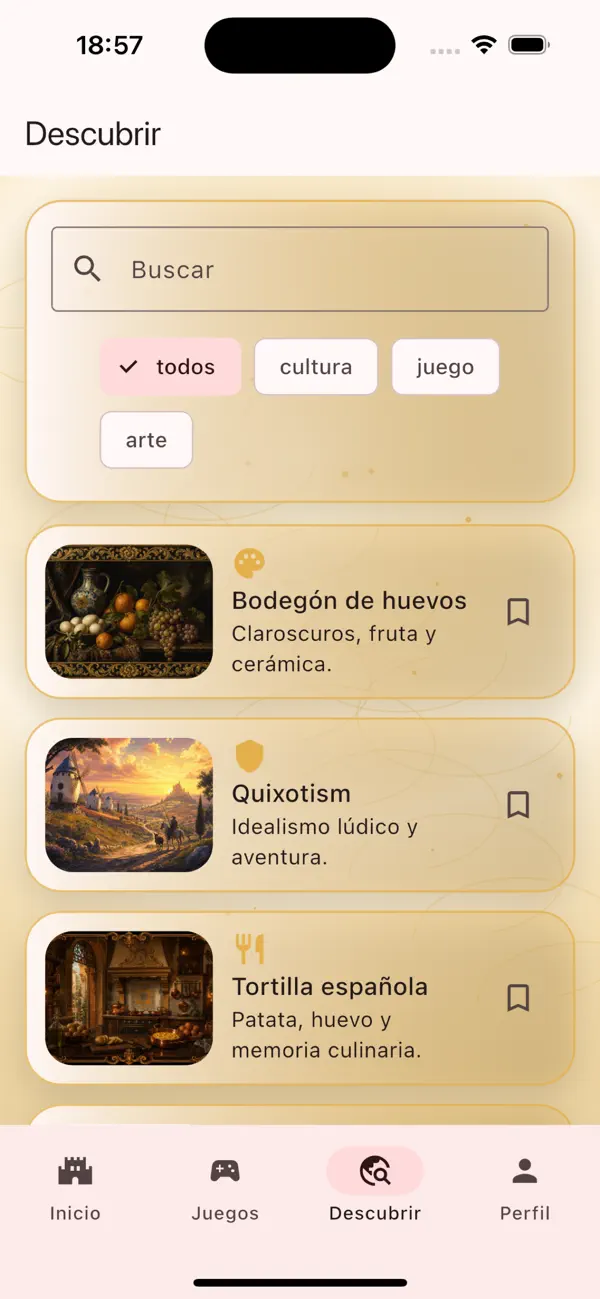Image resolution: width=600 pixels, height=1299 pixels.
Task: Save Quixotism with its bookmark icon
Action: tap(517, 805)
